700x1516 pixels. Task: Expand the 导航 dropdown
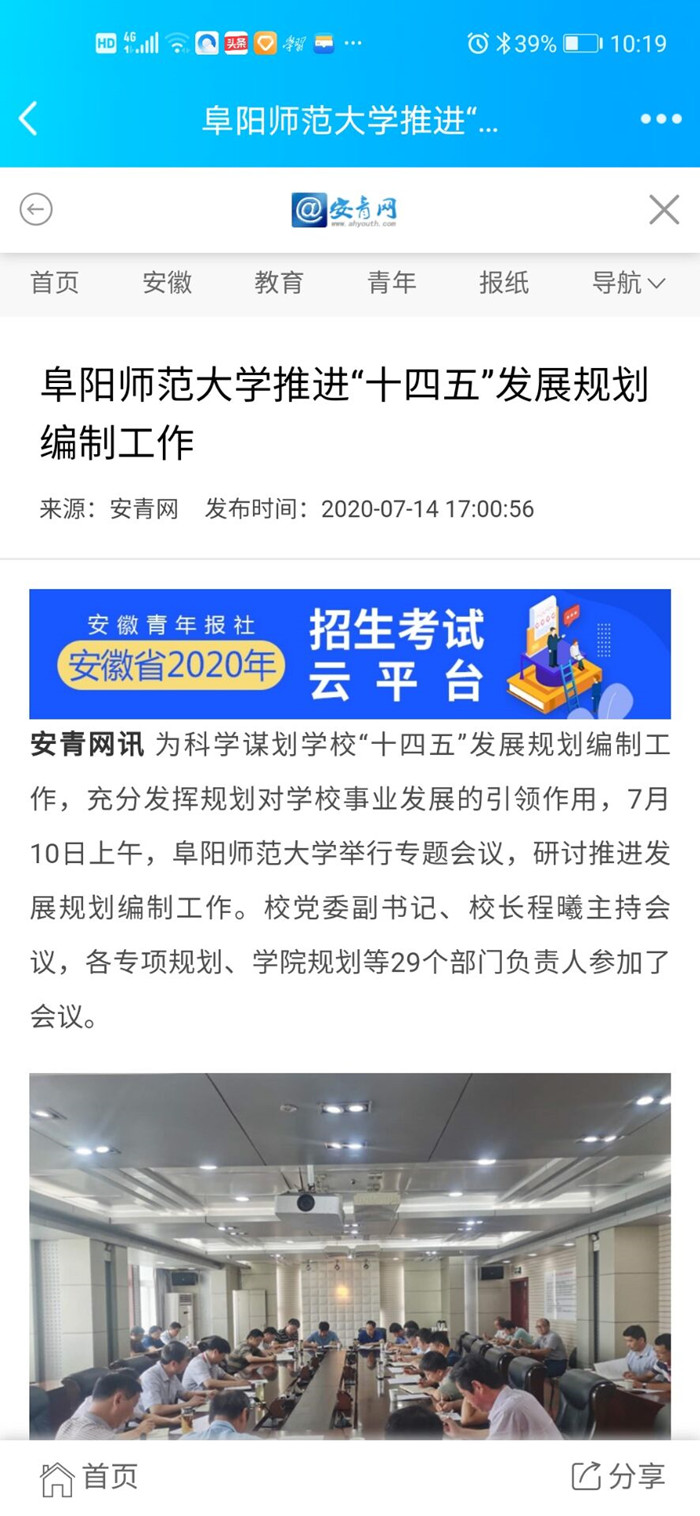point(627,283)
